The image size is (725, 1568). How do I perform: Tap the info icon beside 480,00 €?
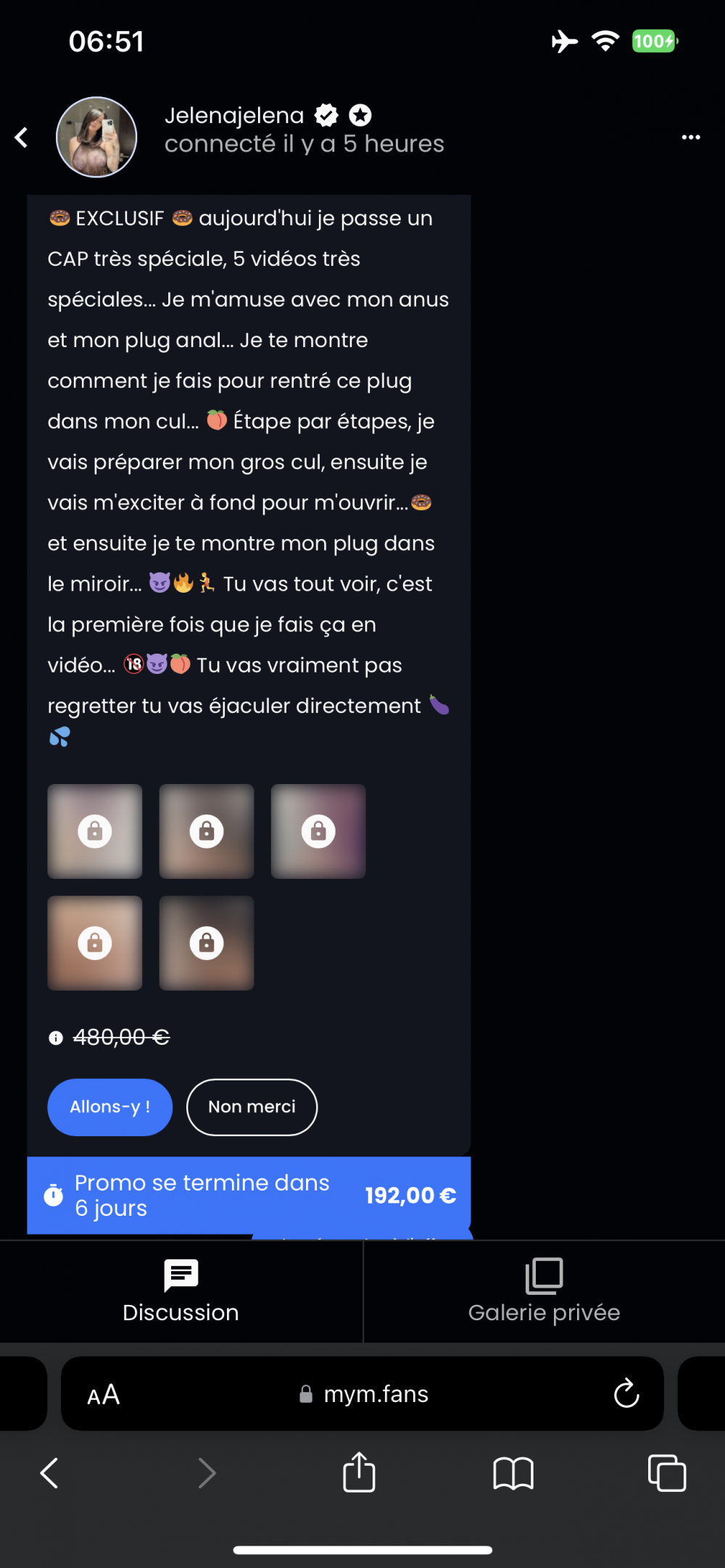point(56,1038)
